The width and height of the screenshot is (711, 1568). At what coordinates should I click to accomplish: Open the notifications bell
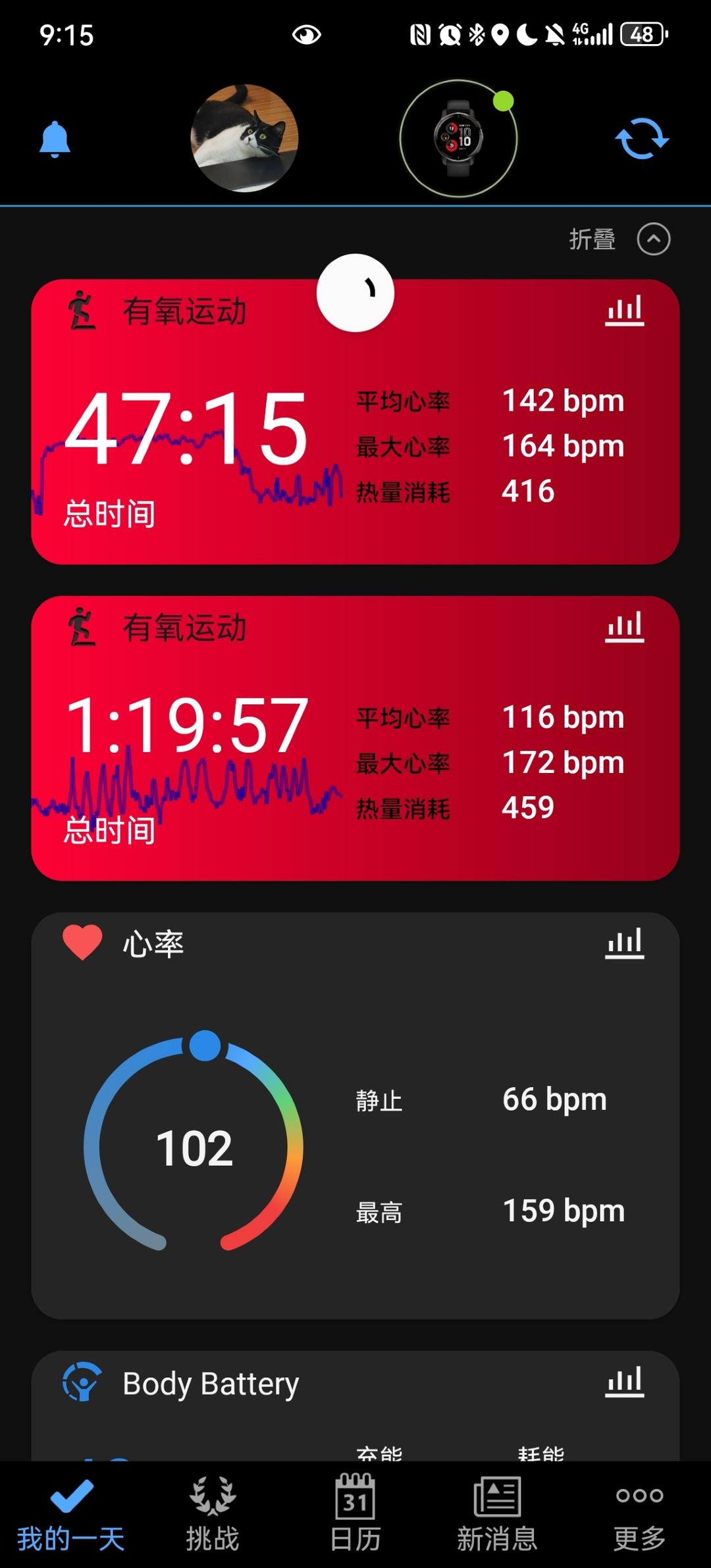55,139
